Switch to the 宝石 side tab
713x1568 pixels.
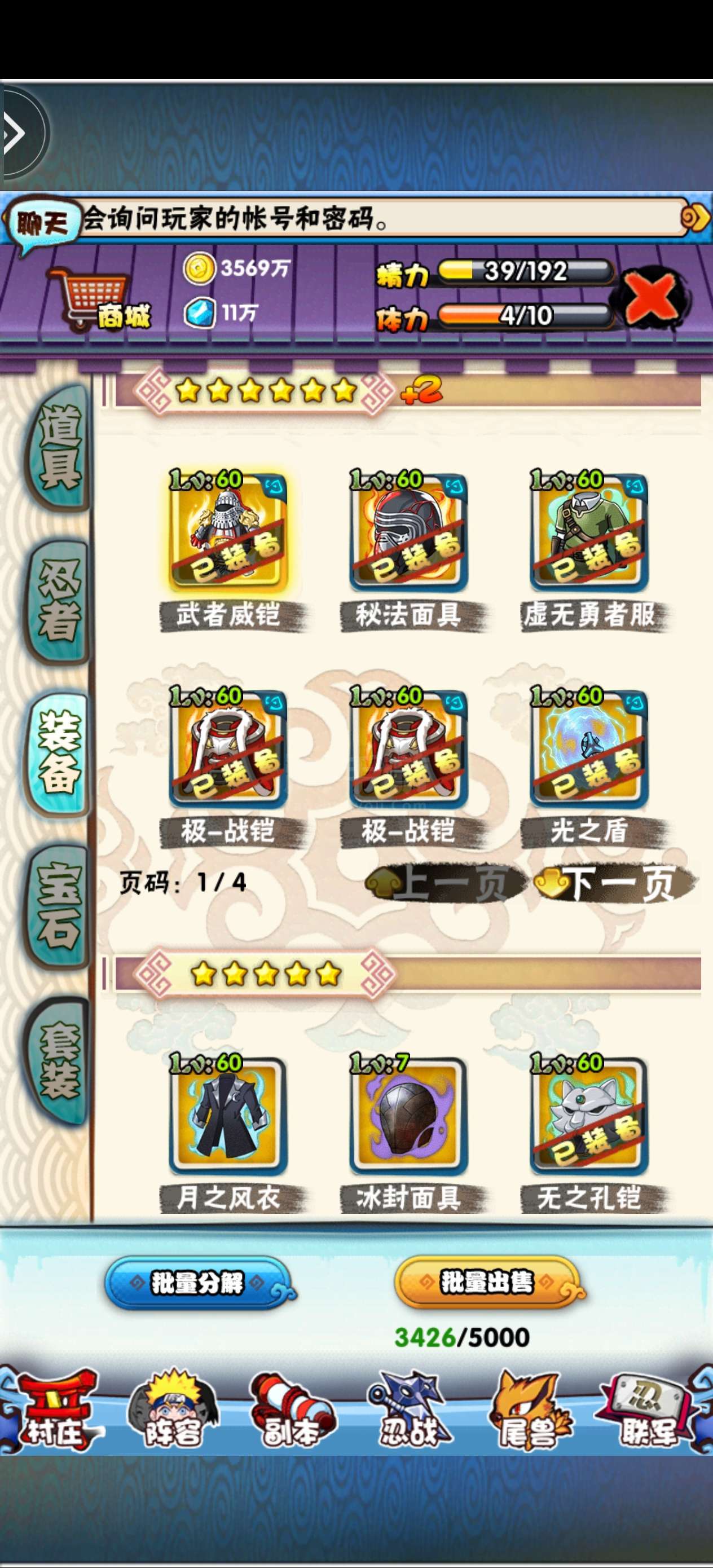[x=59, y=907]
